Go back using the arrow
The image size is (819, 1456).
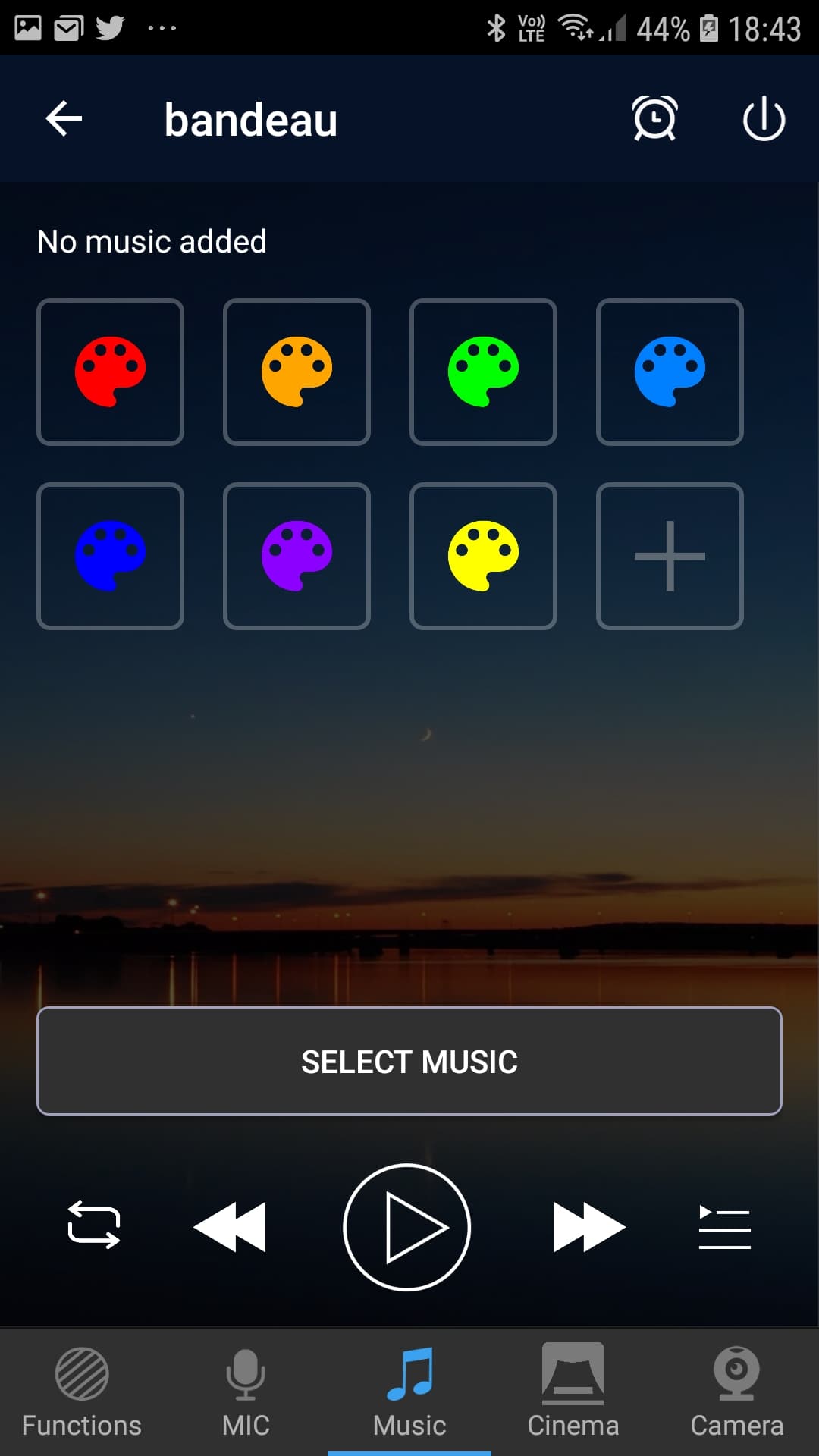click(64, 119)
